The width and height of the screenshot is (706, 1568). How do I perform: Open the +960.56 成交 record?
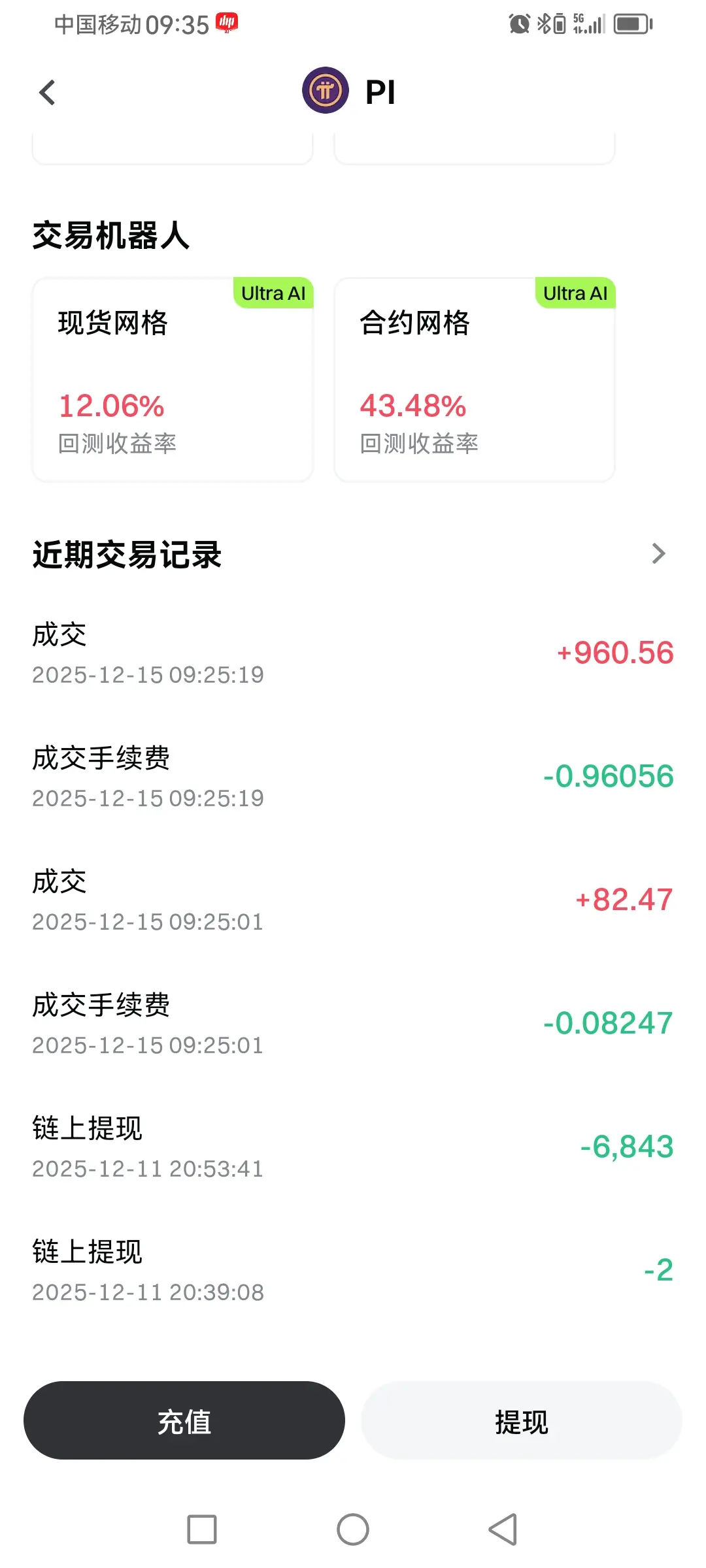[x=353, y=653]
